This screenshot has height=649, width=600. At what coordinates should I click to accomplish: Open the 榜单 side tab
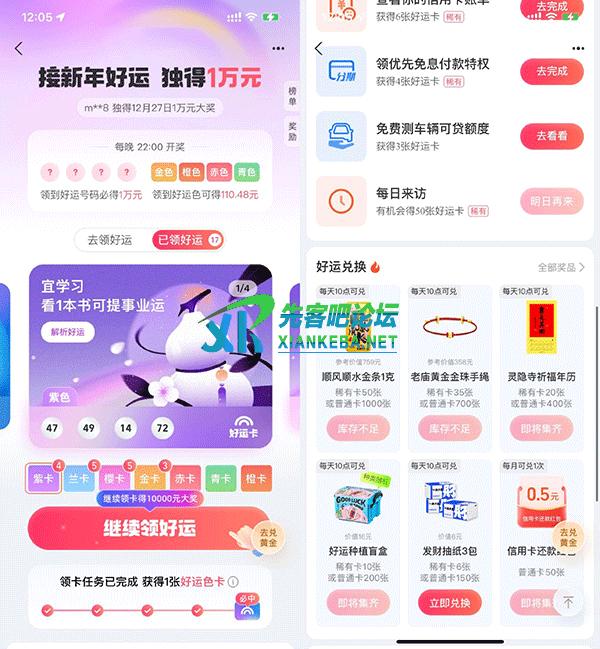click(293, 94)
